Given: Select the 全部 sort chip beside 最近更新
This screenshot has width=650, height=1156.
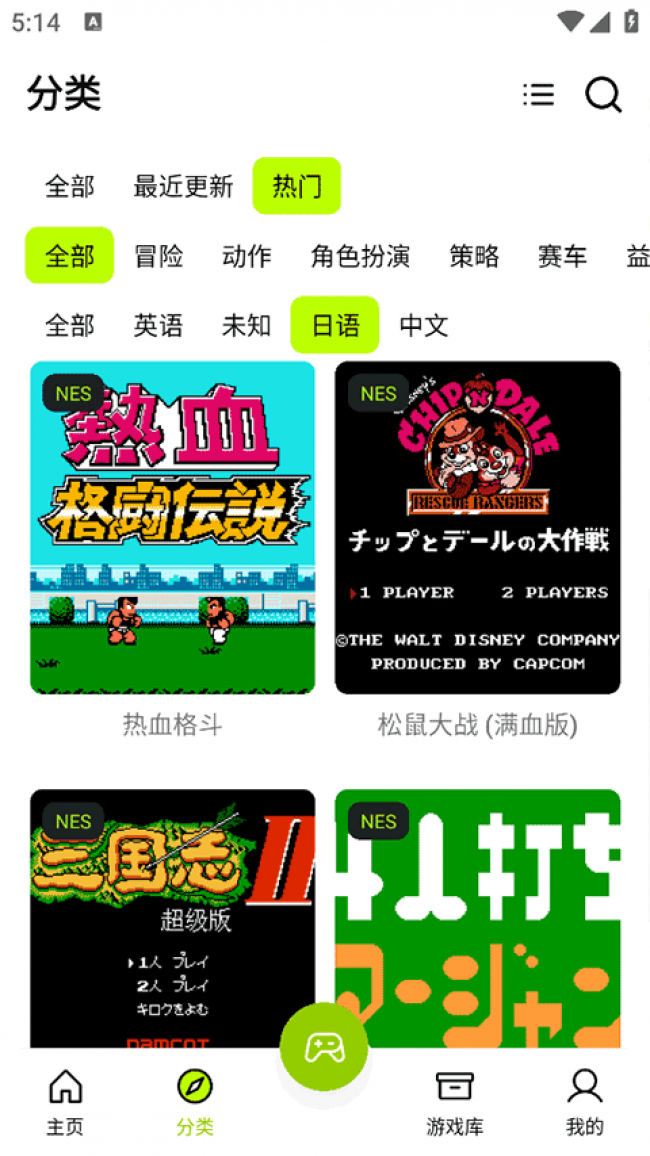Looking at the screenshot, I should [x=70, y=186].
